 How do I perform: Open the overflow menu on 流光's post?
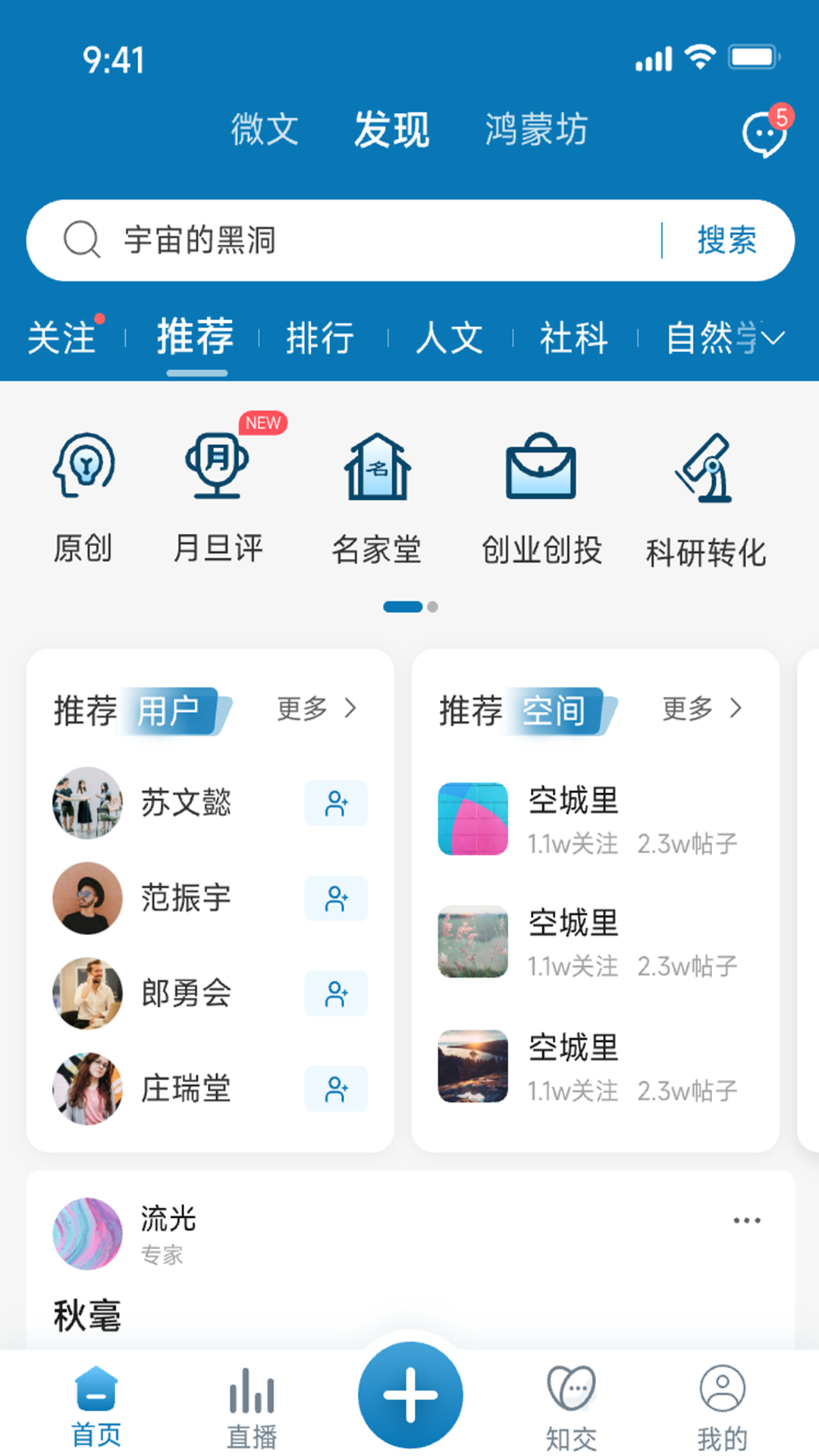747,1220
